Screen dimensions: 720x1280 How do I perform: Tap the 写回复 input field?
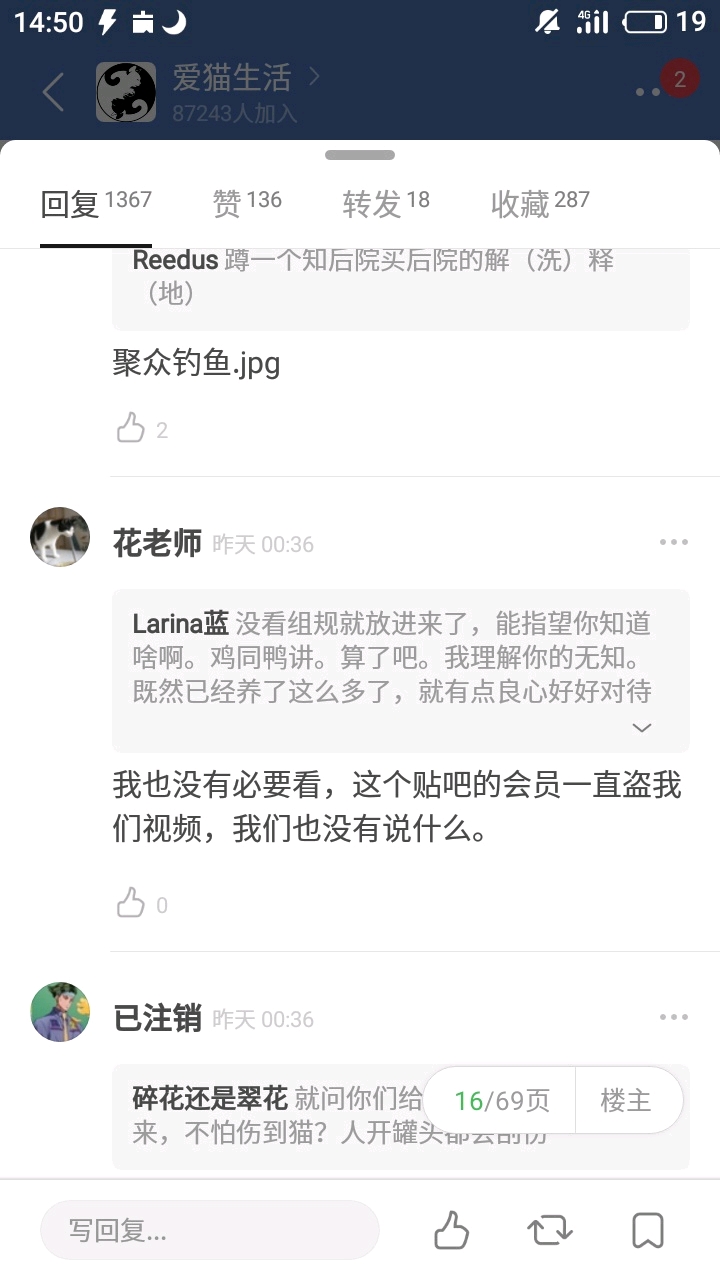point(210,1230)
